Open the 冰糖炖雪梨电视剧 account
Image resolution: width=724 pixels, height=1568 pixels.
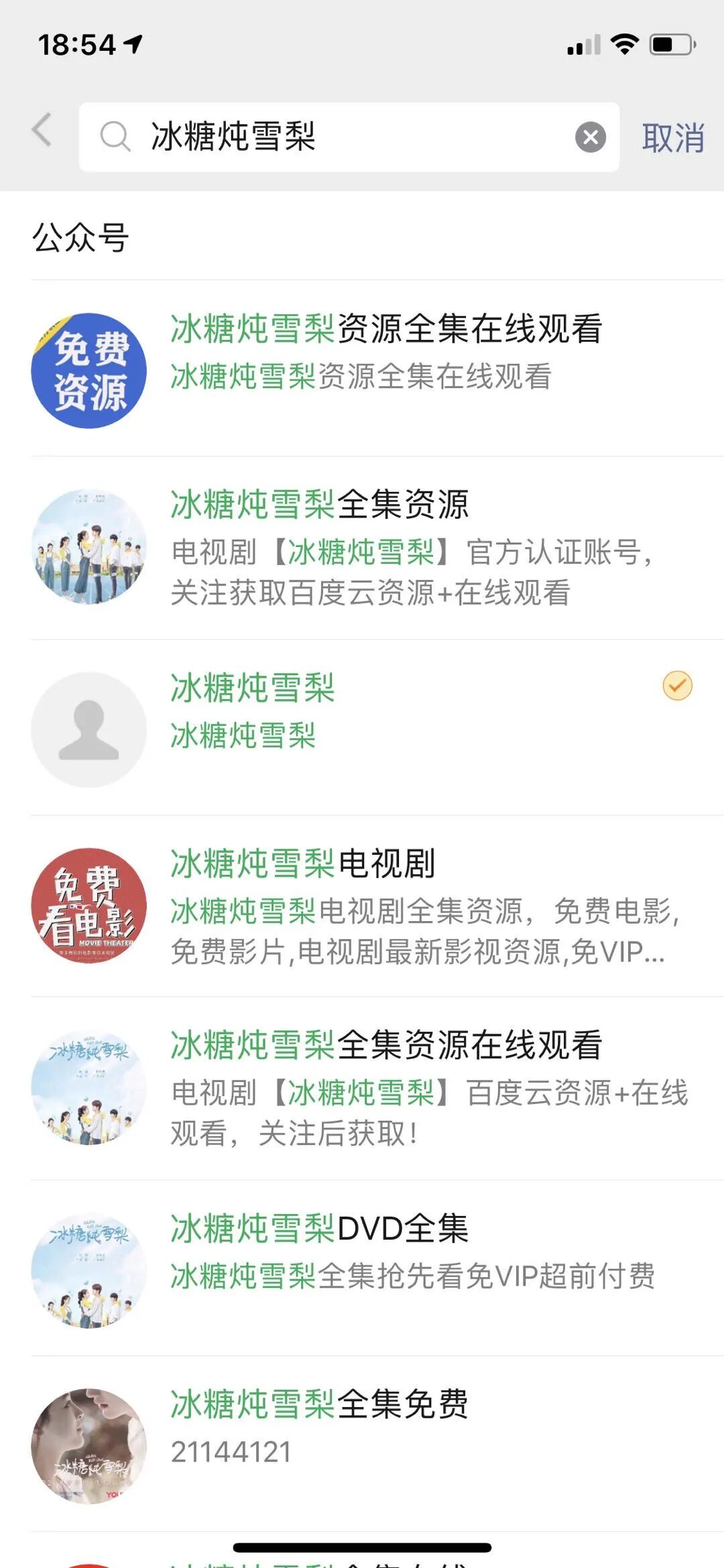375,906
